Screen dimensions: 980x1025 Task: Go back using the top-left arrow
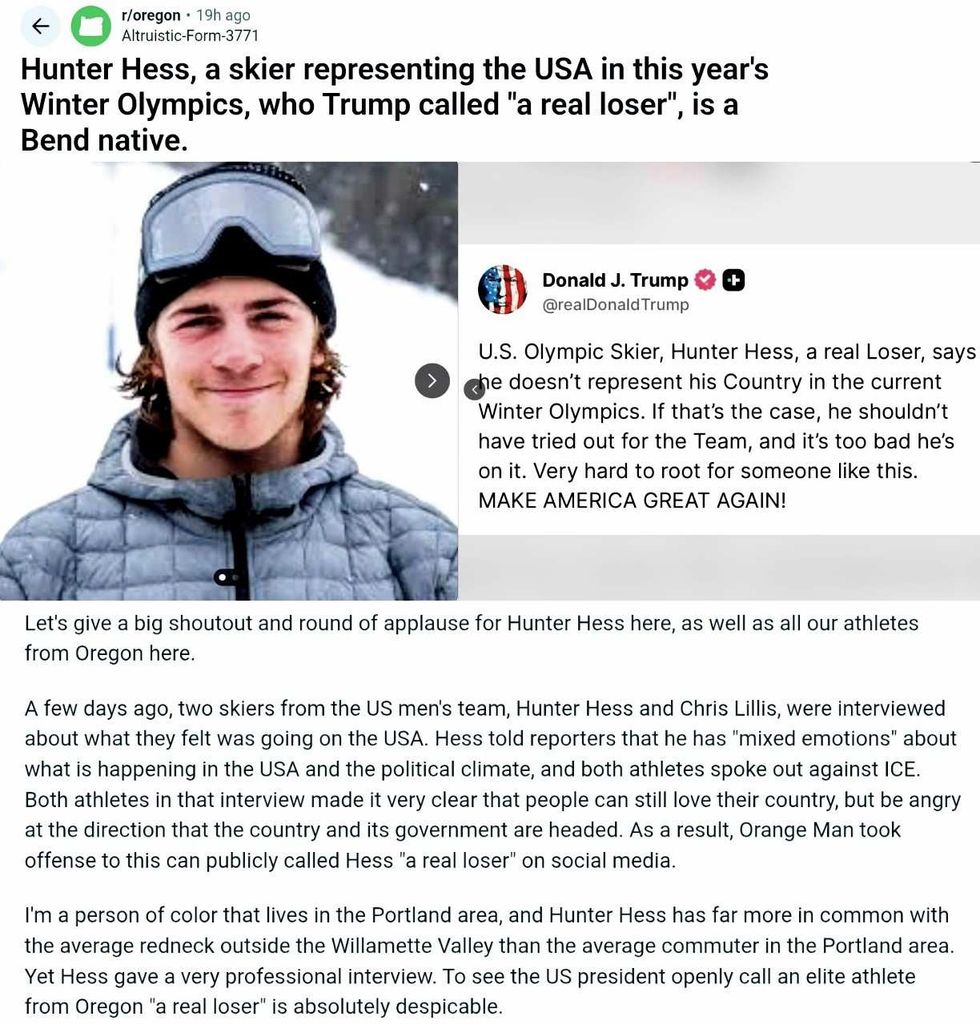pyautogui.click(x=40, y=26)
